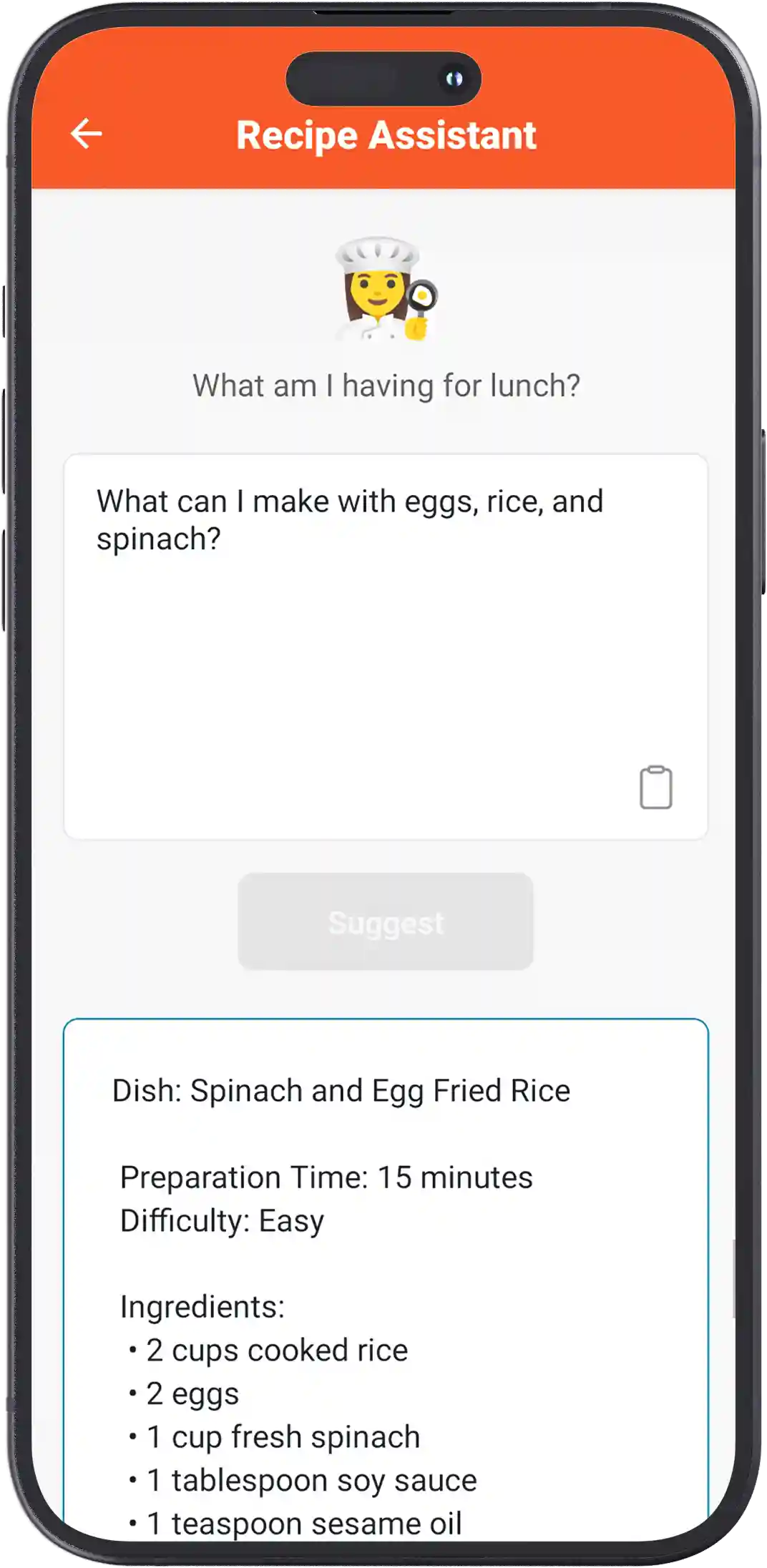Tap the back arrow in the header
Screen dimensions: 767x1568
(x=85, y=133)
